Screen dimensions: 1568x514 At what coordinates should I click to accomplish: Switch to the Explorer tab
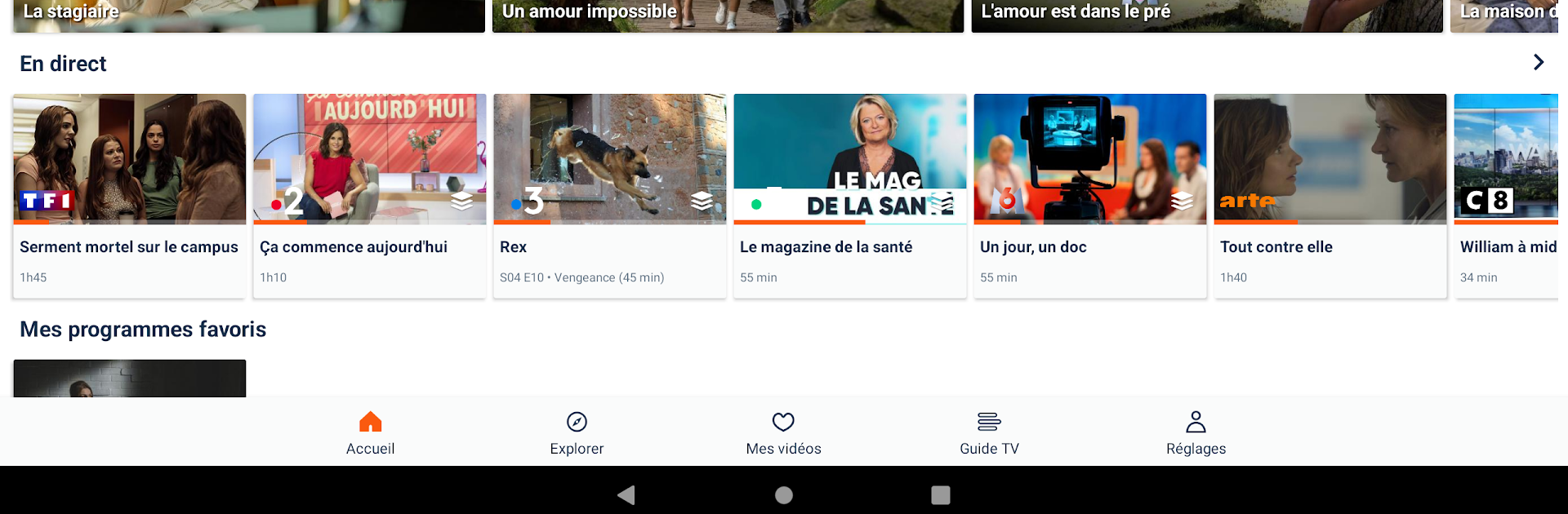click(577, 432)
